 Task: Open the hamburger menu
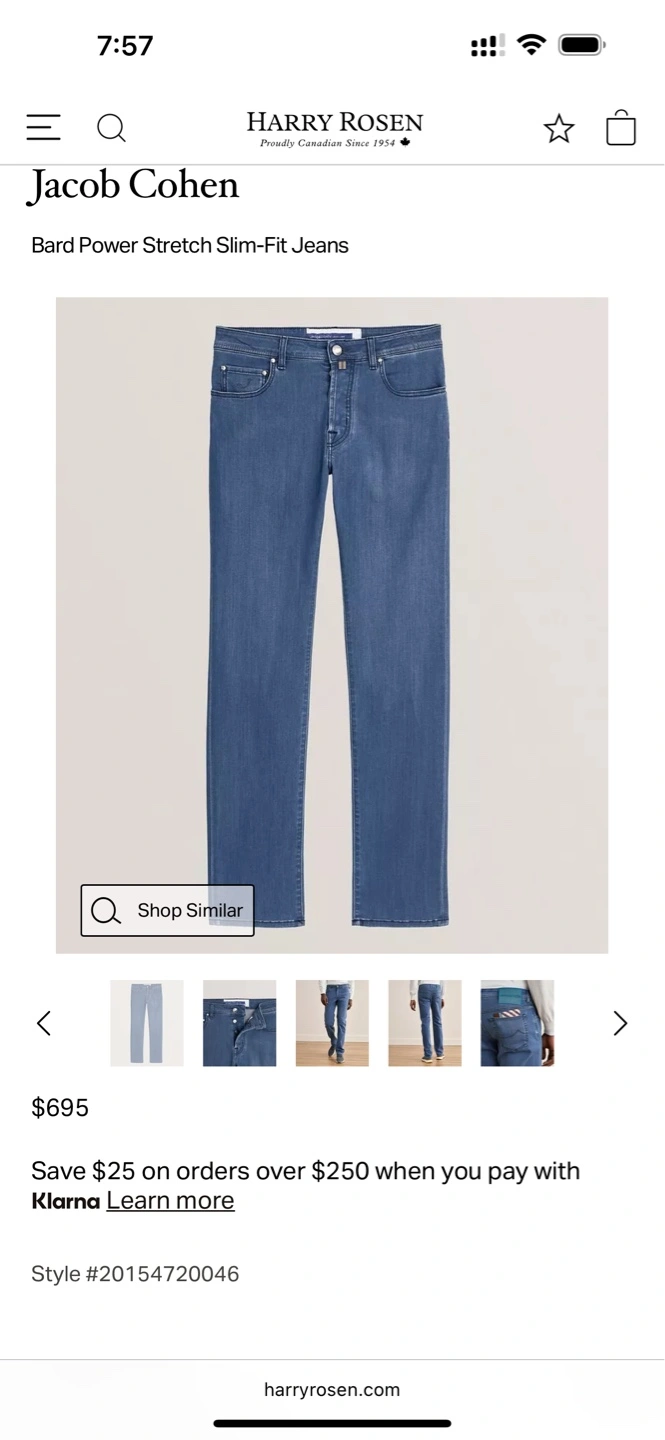click(43, 127)
